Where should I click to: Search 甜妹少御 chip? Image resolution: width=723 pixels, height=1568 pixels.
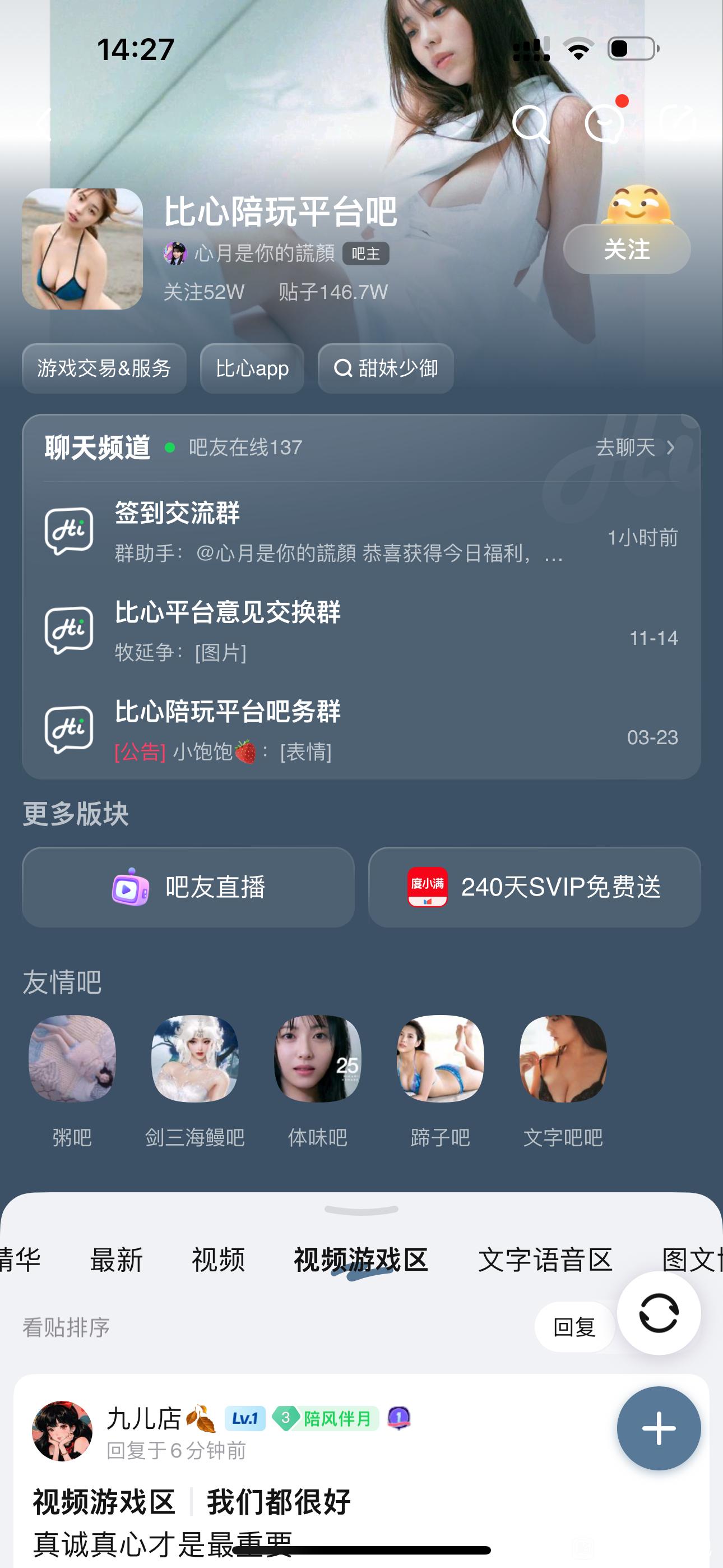tap(386, 368)
